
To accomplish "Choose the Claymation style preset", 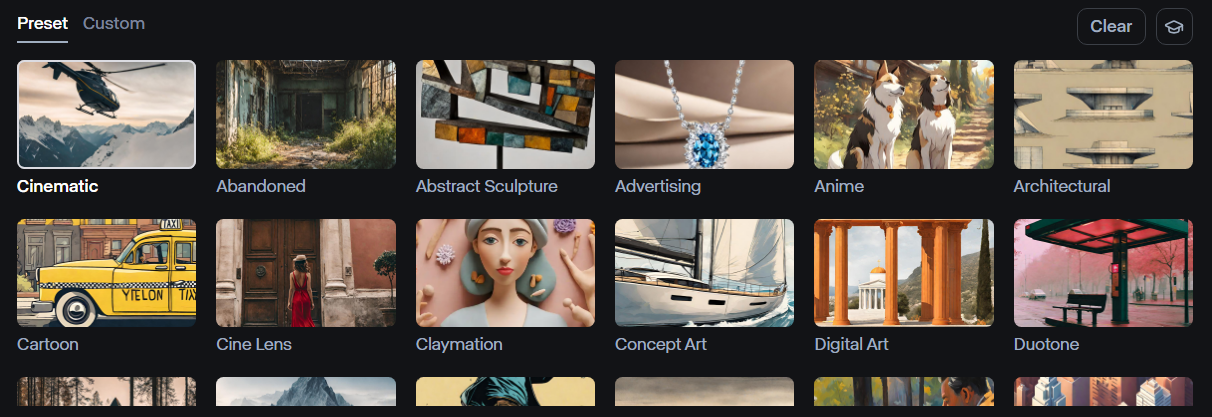I will tap(505, 273).
